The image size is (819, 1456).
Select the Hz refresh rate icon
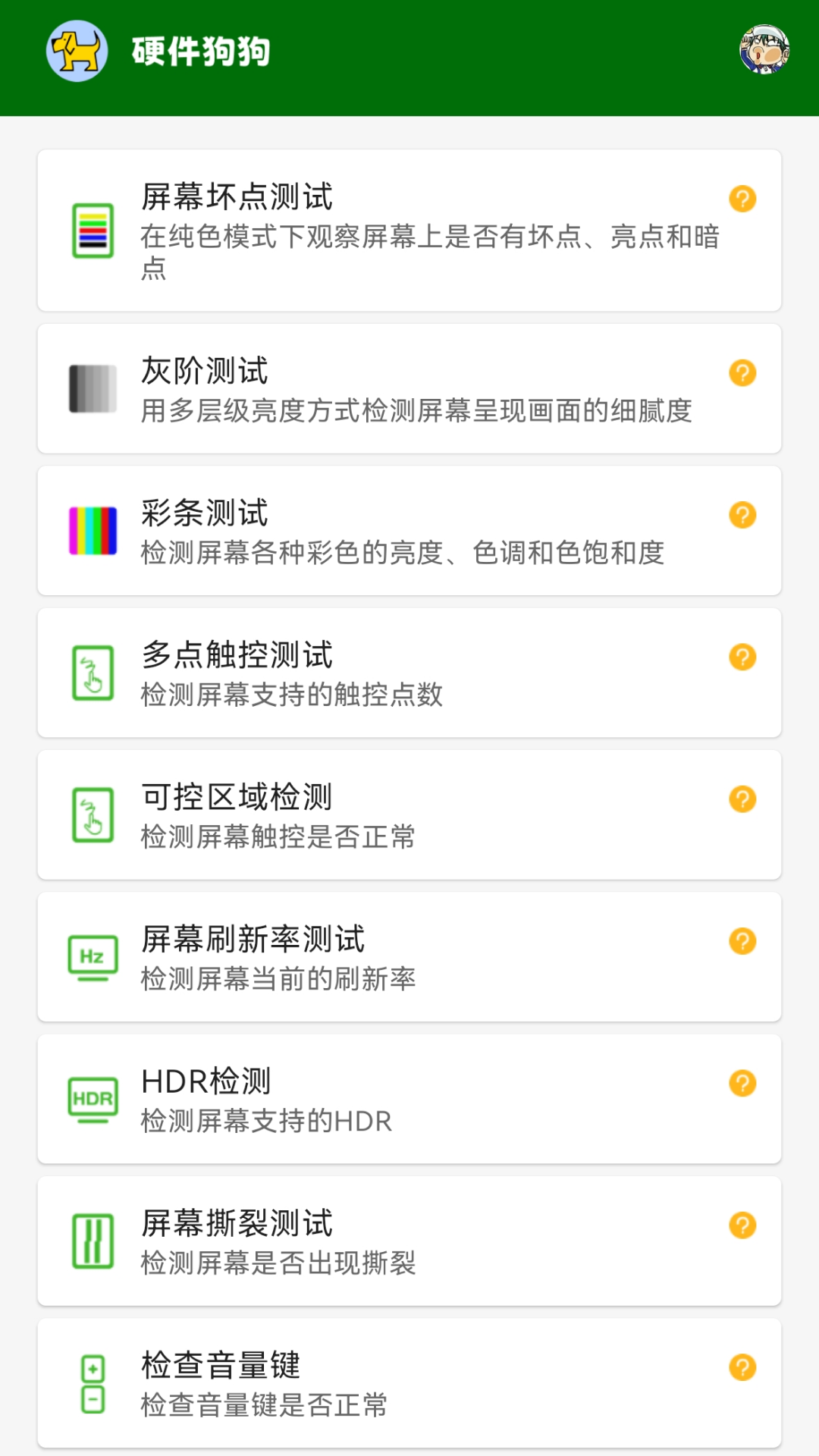coord(92,956)
